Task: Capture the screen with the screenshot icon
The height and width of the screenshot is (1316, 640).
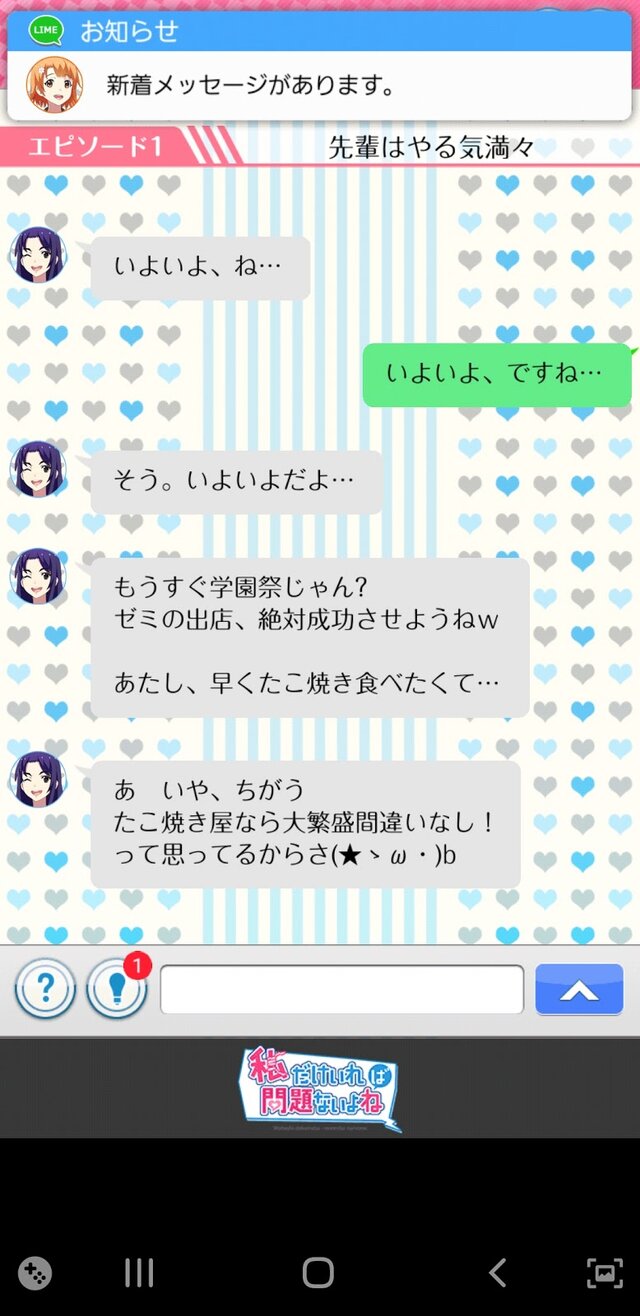Action: click(x=604, y=1272)
